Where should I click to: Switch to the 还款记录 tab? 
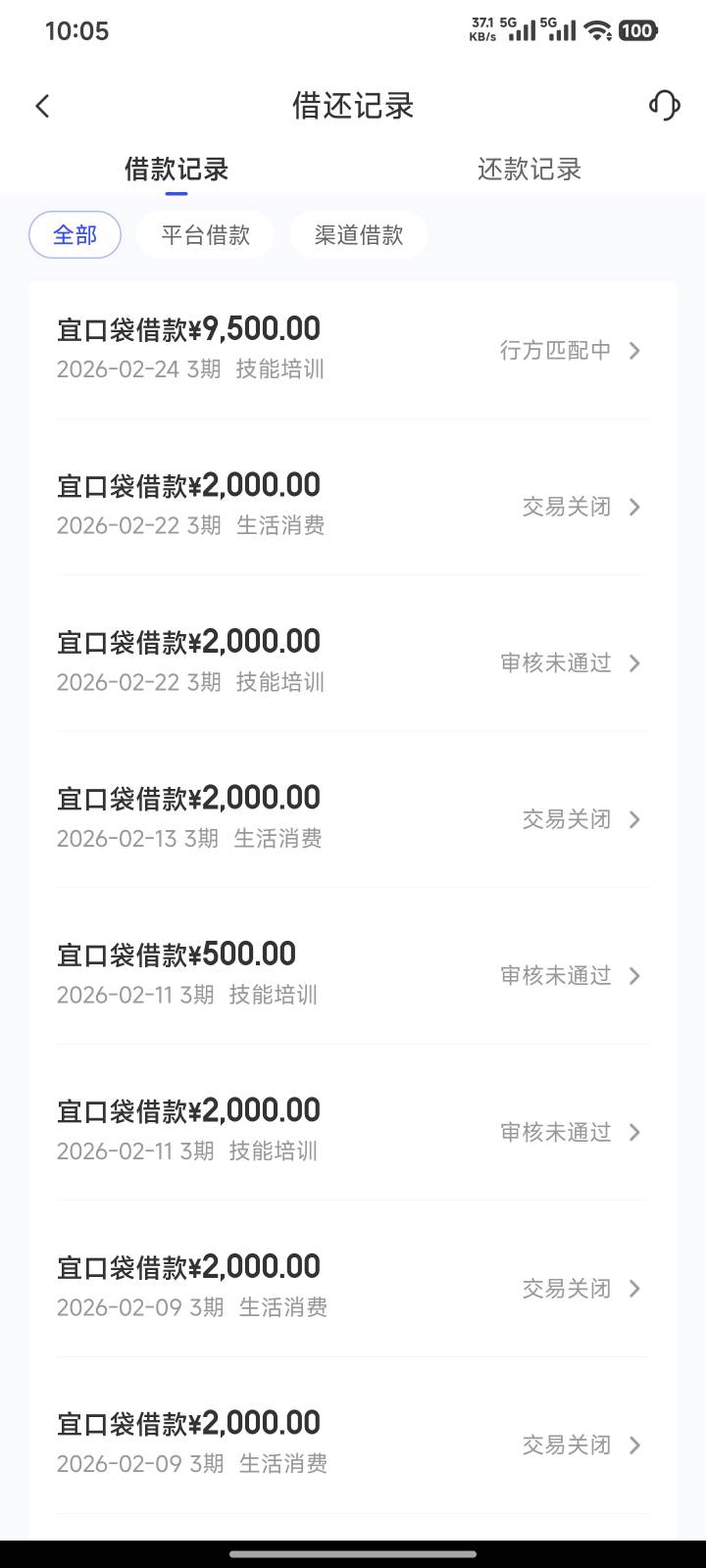[x=529, y=170]
